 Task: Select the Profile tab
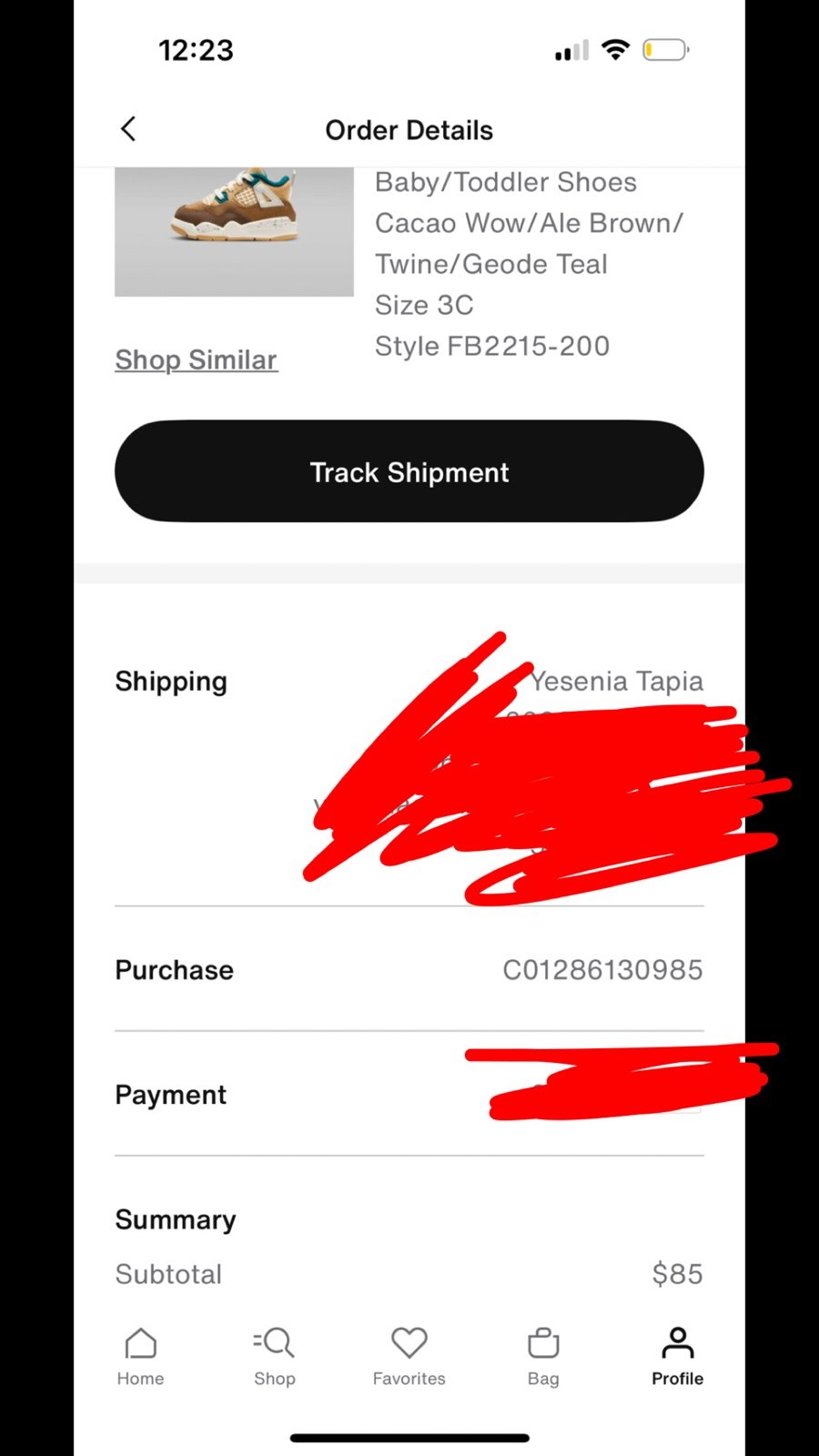click(678, 1357)
